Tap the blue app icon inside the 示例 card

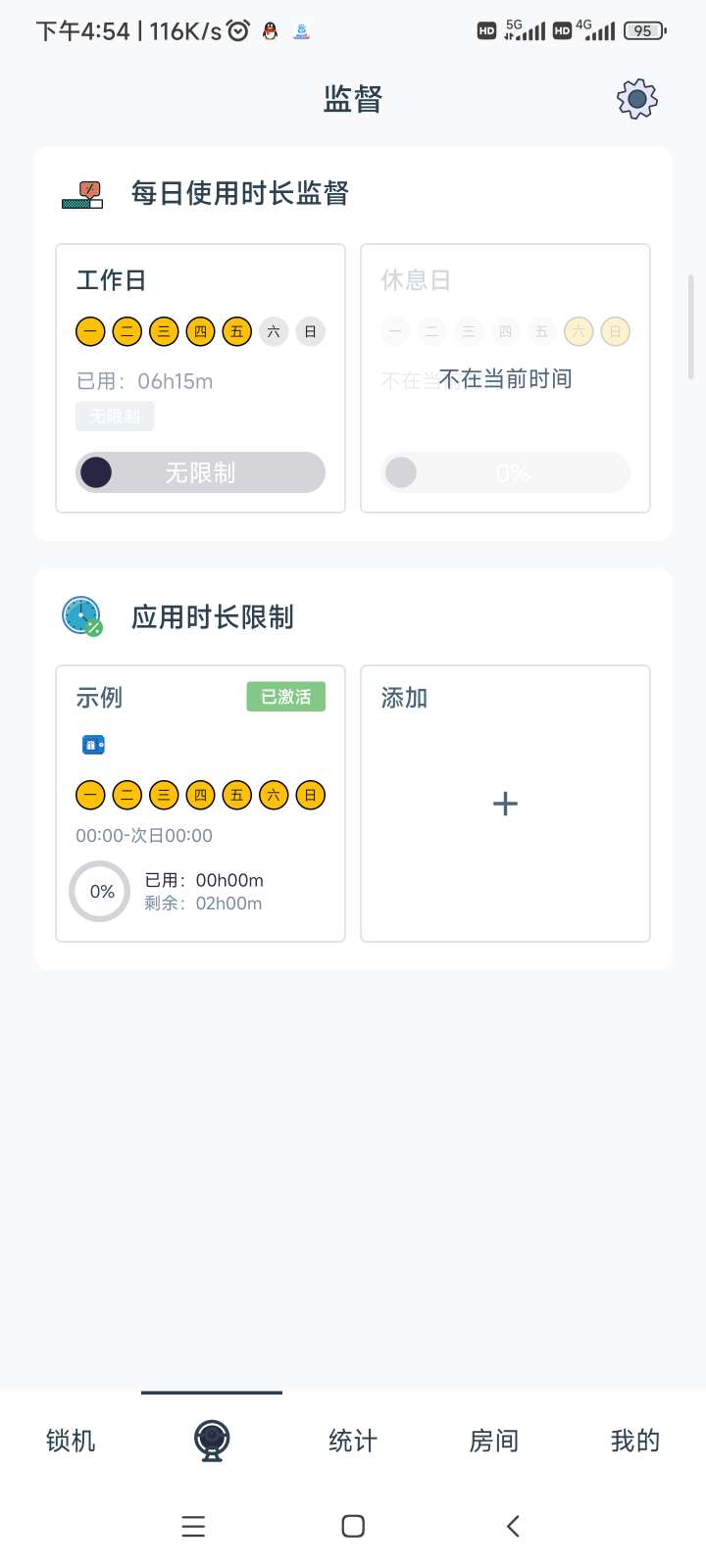[93, 745]
